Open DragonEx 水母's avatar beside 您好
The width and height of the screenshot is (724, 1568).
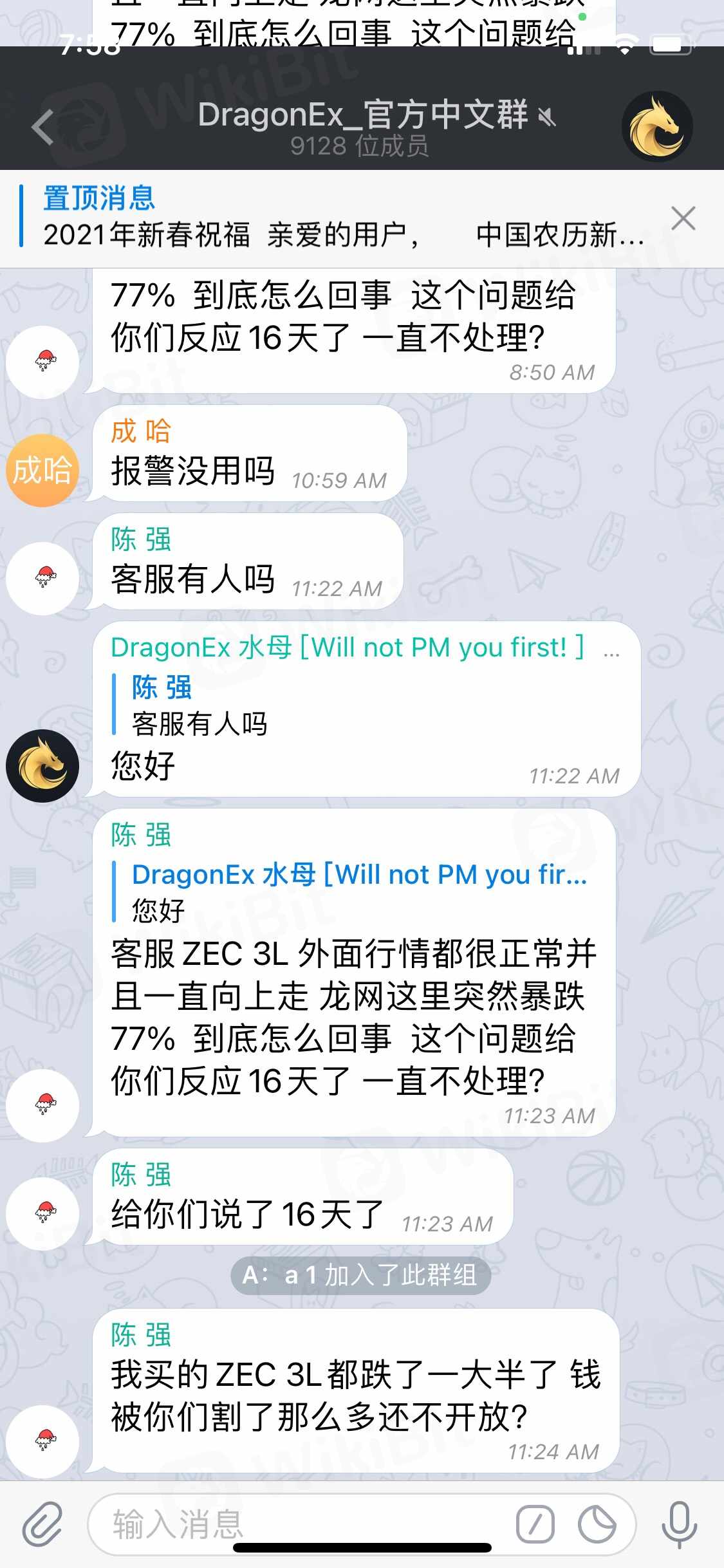(x=42, y=766)
